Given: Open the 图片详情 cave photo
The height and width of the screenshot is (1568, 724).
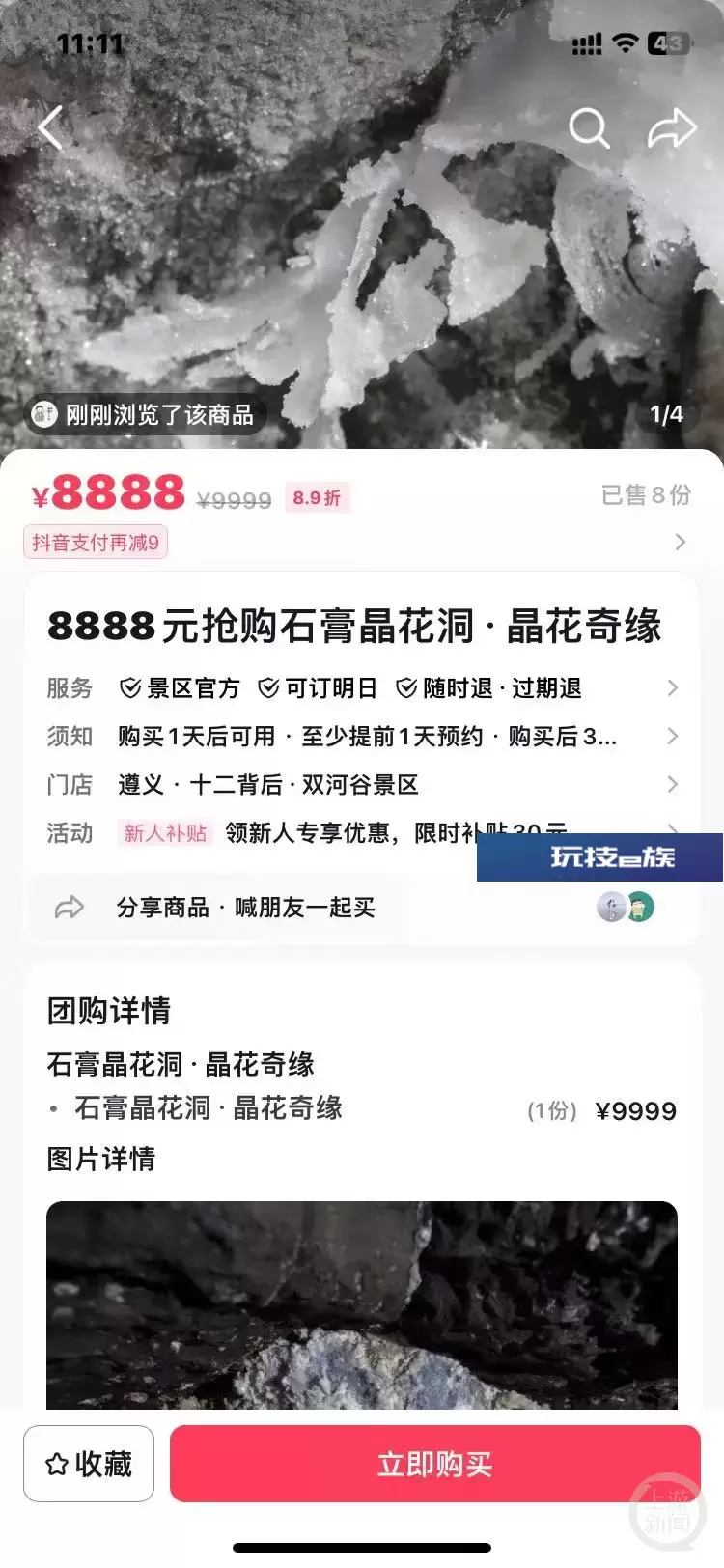Looking at the screenshot, I should click(362, 1304).
